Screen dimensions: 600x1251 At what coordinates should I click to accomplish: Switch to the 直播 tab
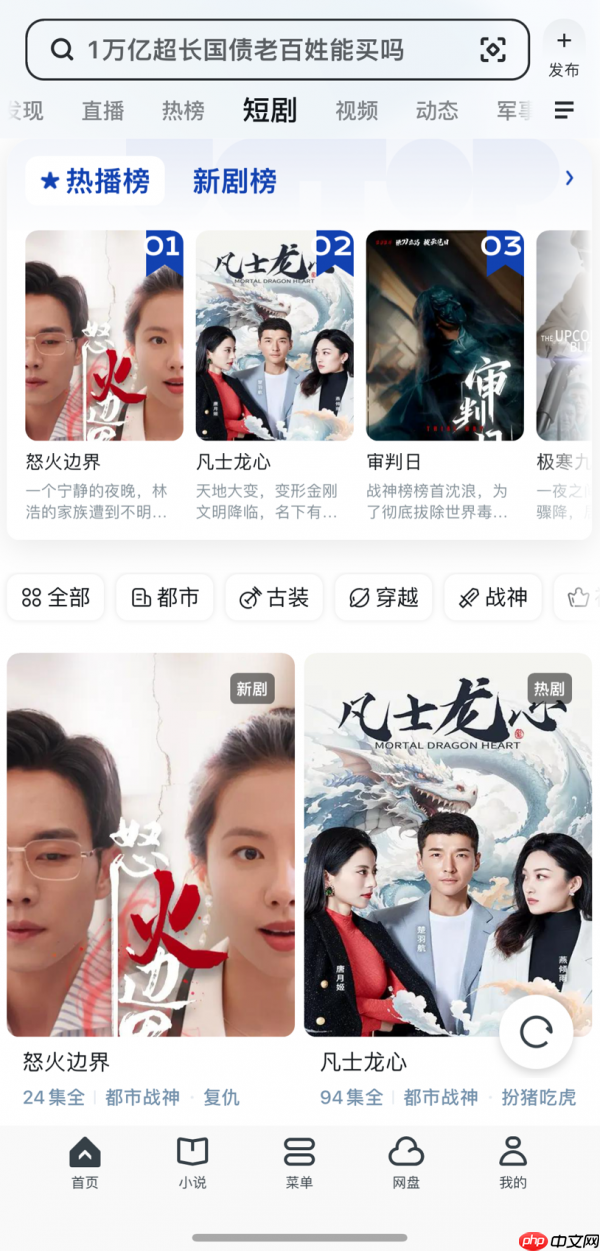(x=103, y=110)
